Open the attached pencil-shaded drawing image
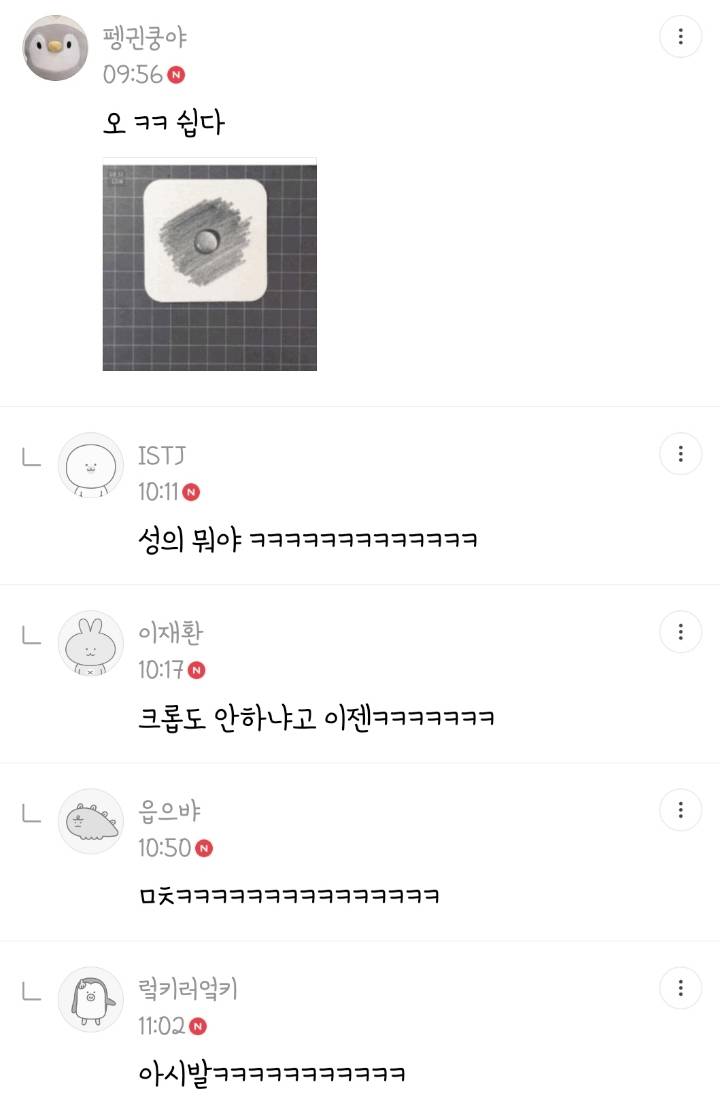Viewport: 720px width, 1114px height. pyautogui.click(x=209, y=265)
